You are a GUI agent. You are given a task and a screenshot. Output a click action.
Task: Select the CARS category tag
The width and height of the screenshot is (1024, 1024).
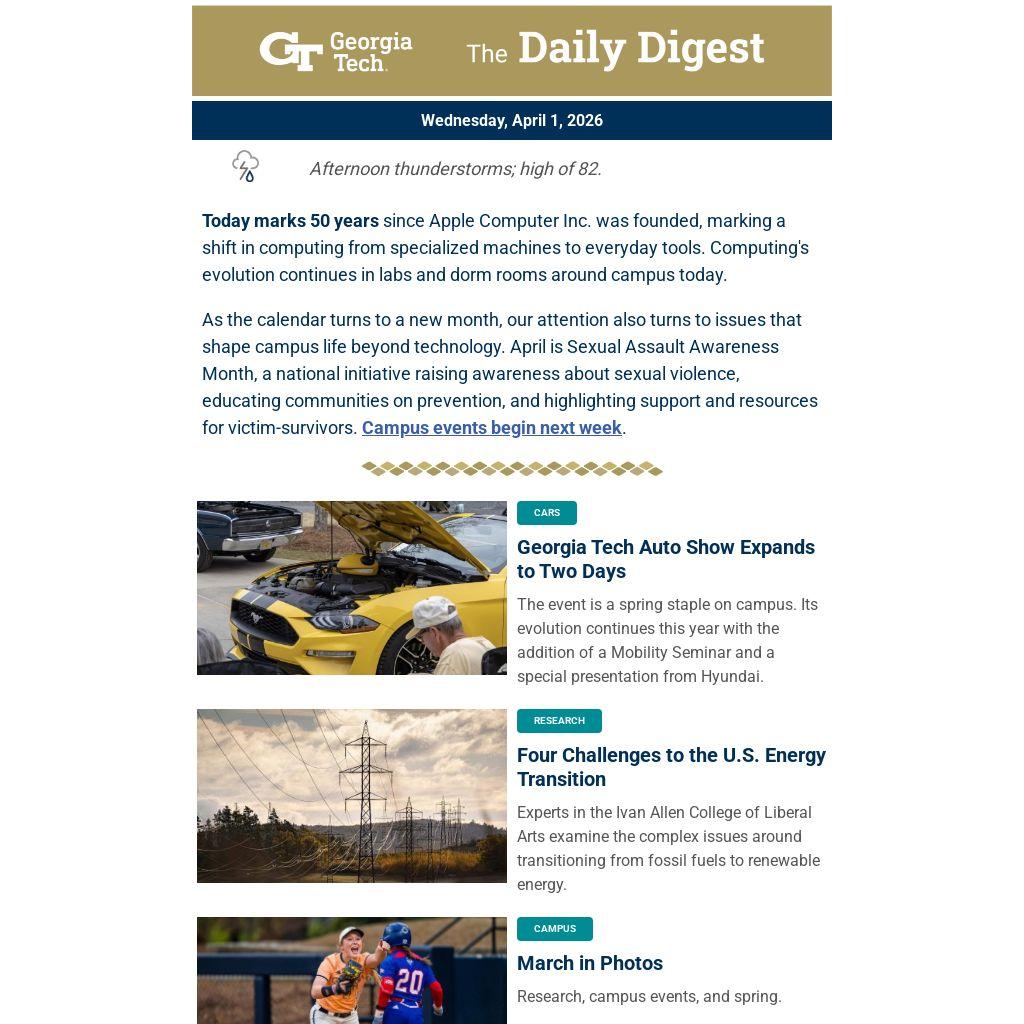tap(547, 513)
